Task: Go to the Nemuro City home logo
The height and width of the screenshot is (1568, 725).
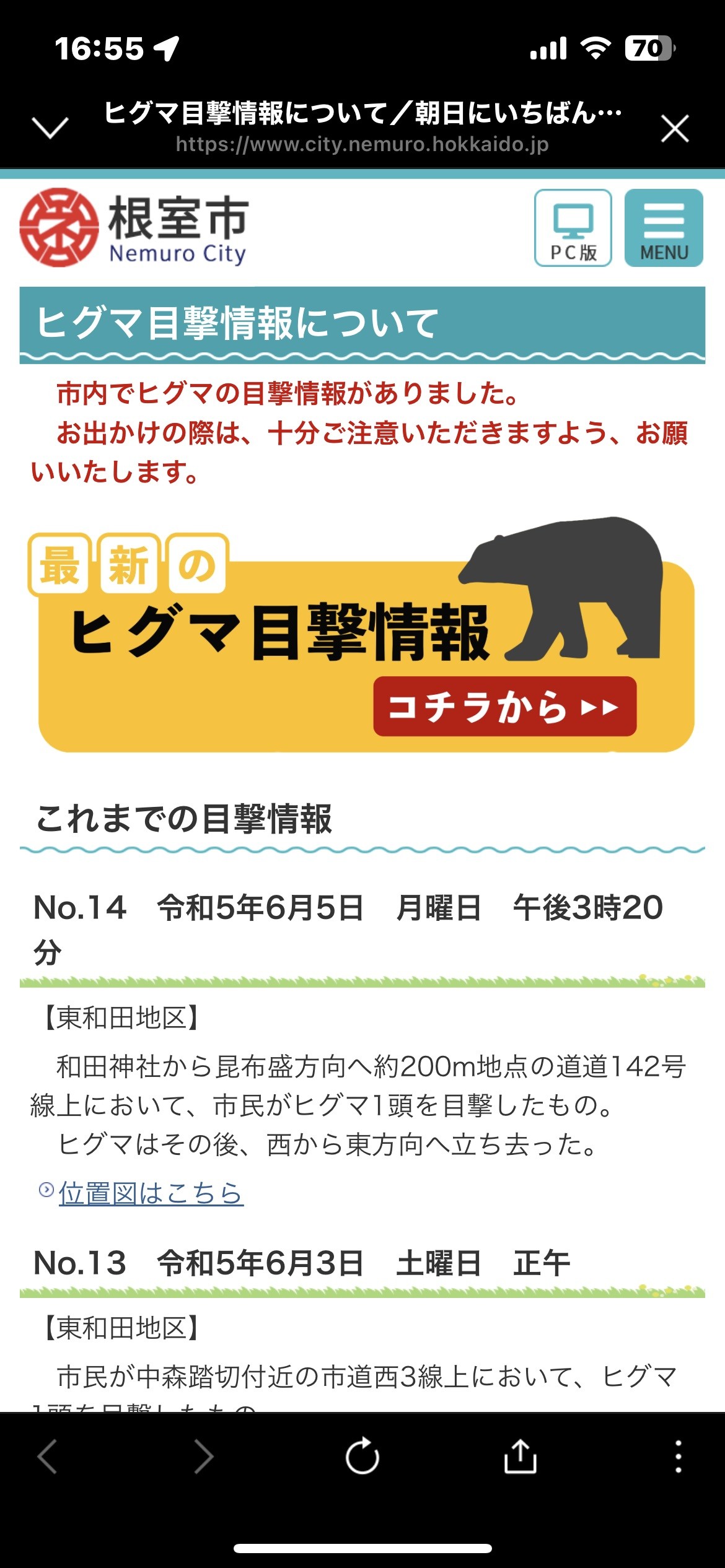Action: (x=134, y=228)
